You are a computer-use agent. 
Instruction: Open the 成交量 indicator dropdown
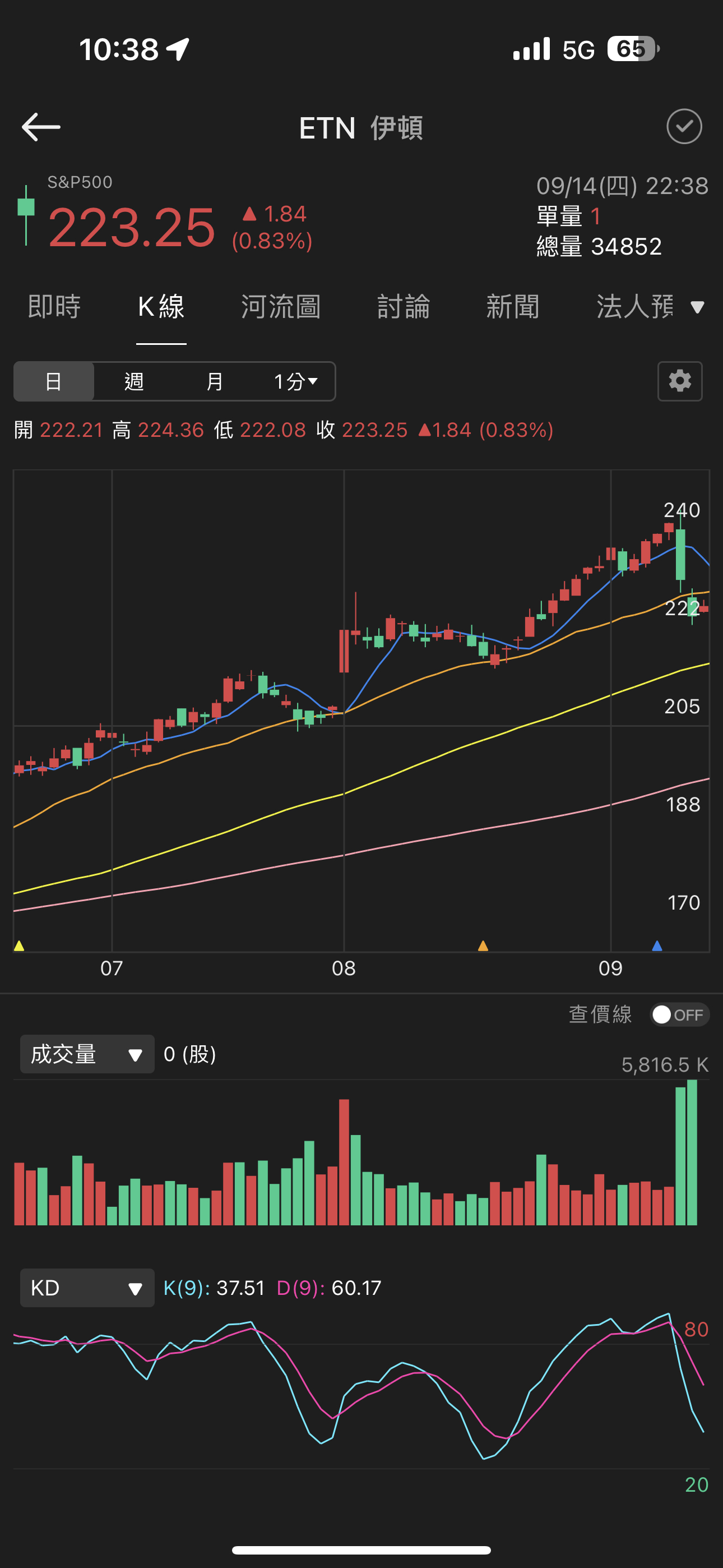pos(87,1054)
